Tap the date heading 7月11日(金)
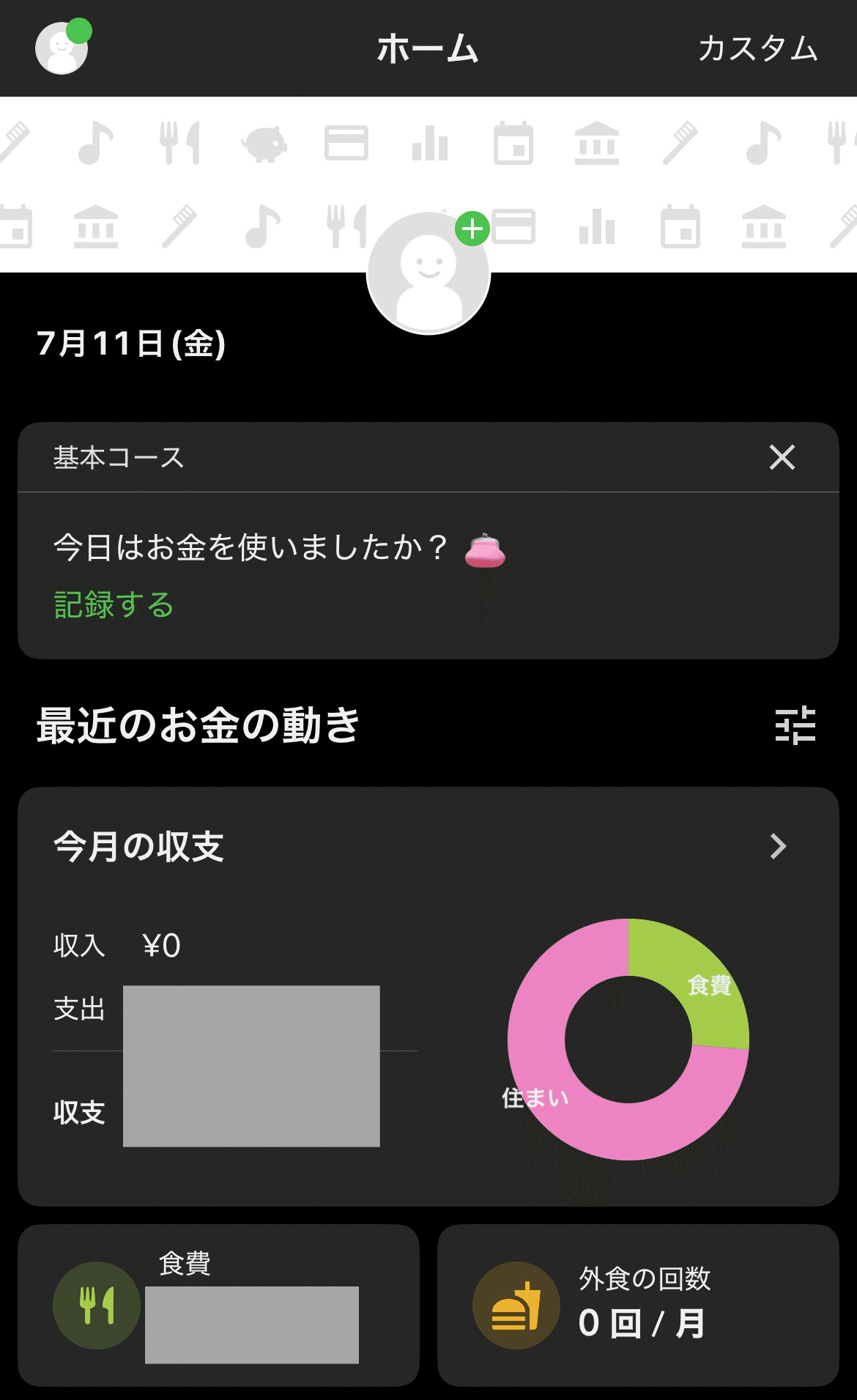Screen dimensions: 857x1400 tap(132, 341)
